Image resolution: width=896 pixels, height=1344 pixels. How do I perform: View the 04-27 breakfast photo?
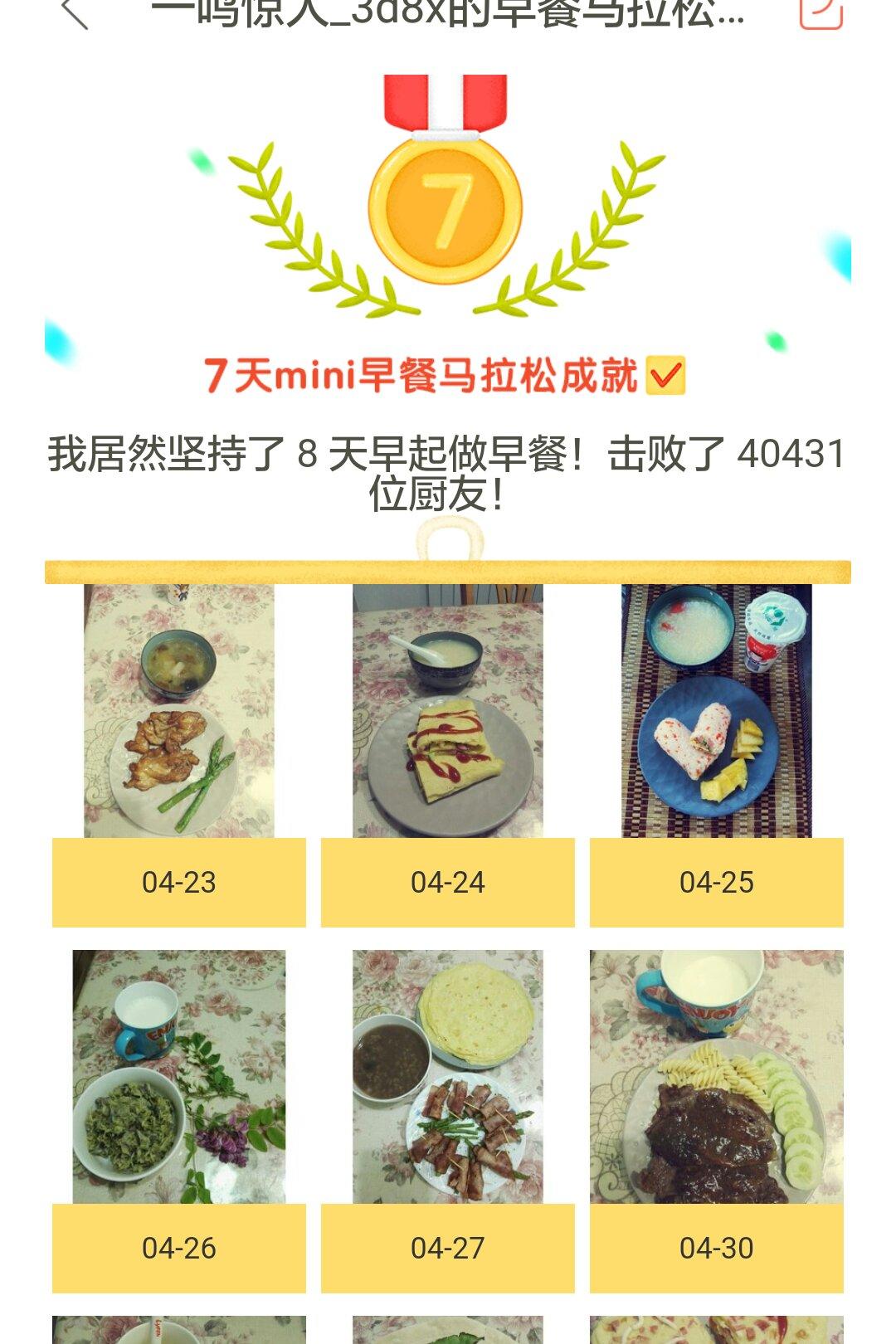tap(448, 1077)
